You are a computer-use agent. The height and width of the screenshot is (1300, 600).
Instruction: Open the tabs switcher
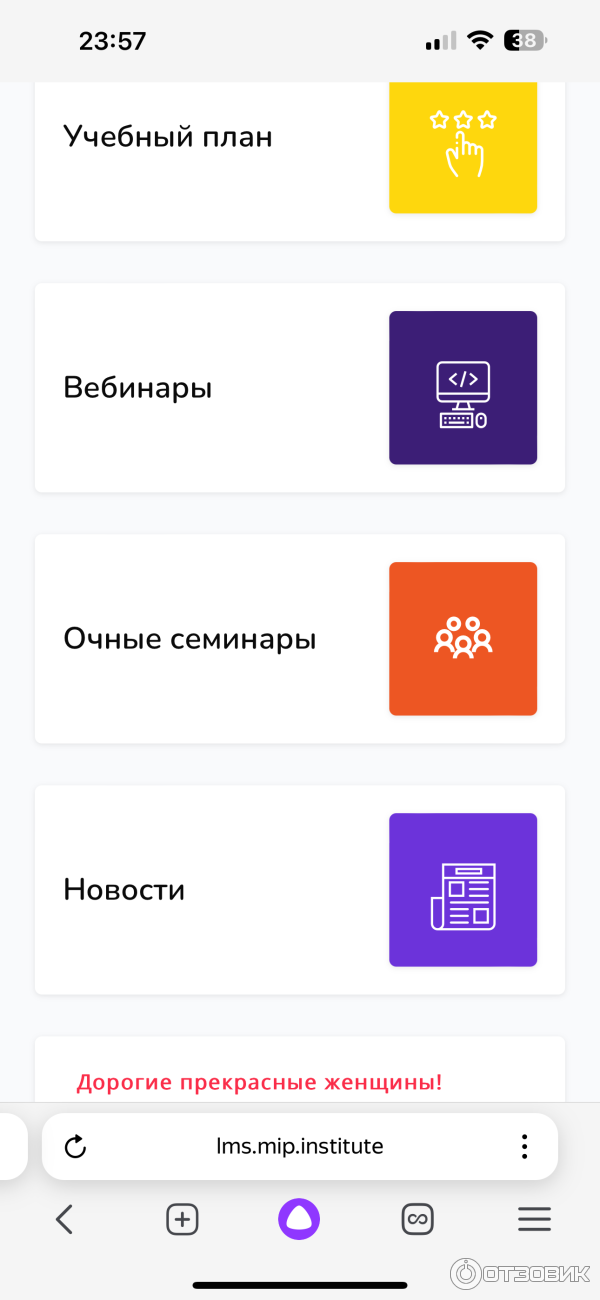[417, 1219]
